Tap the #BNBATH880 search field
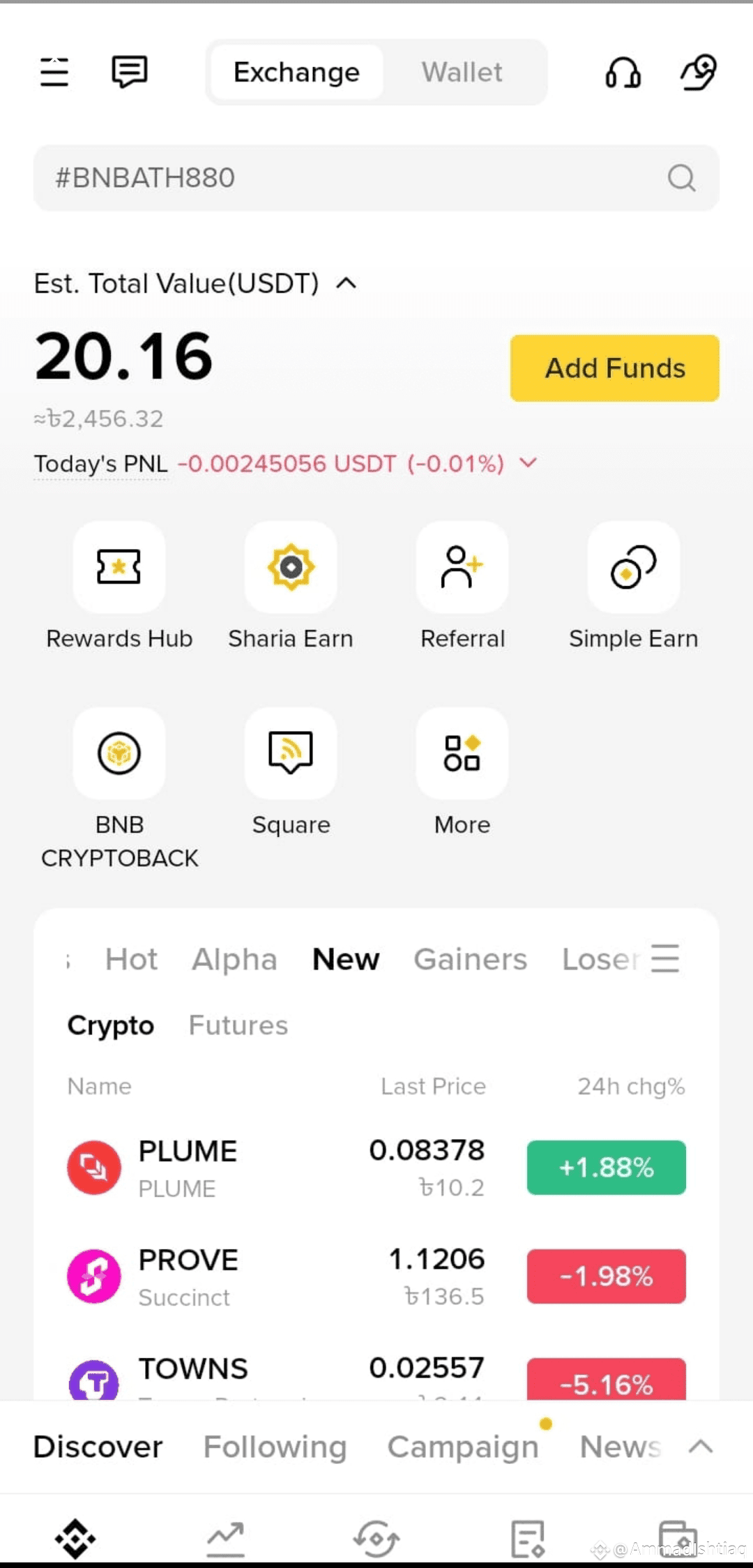 [x=376, y=178]
